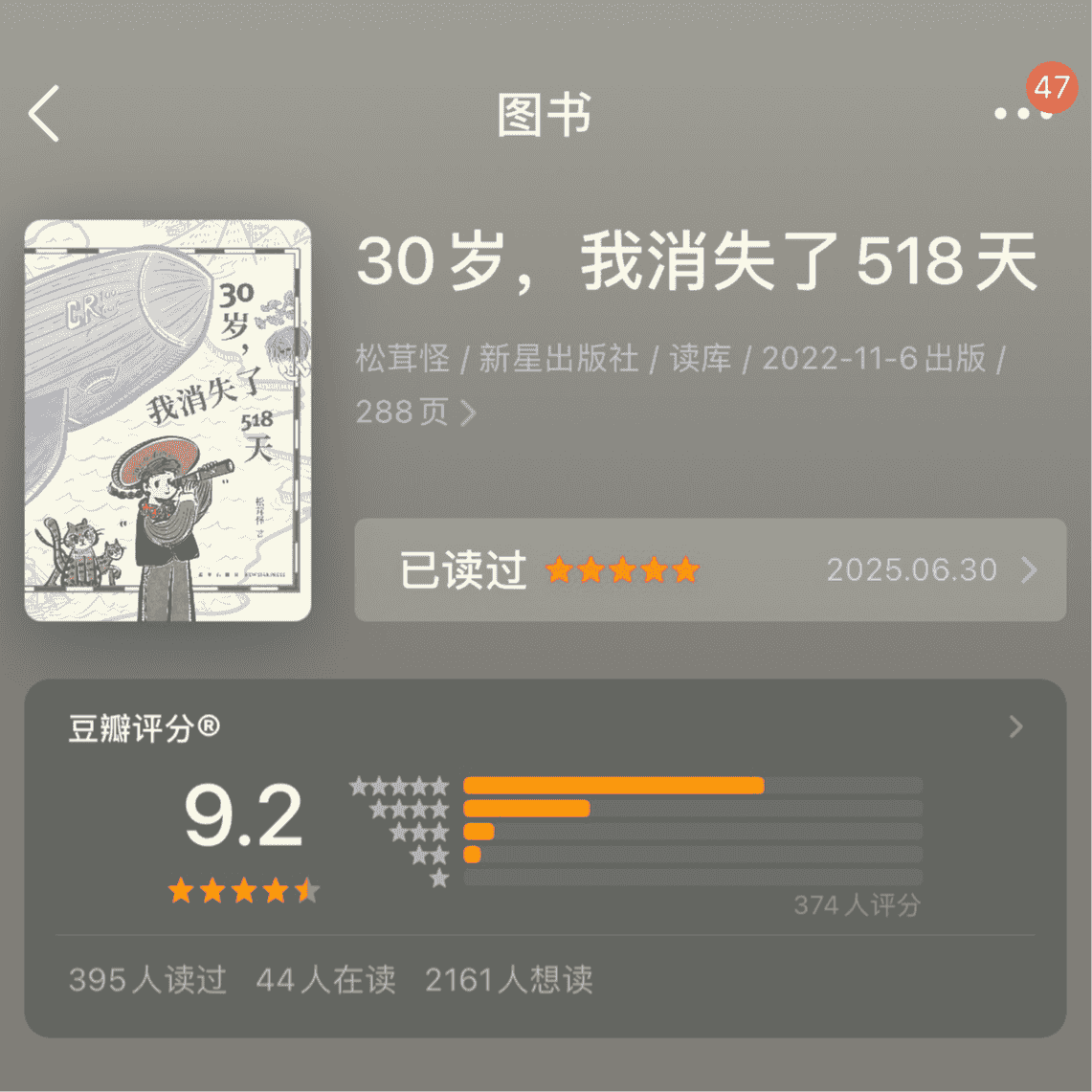
Task: Expand the book publication details chevron
Action: (468, 412)
